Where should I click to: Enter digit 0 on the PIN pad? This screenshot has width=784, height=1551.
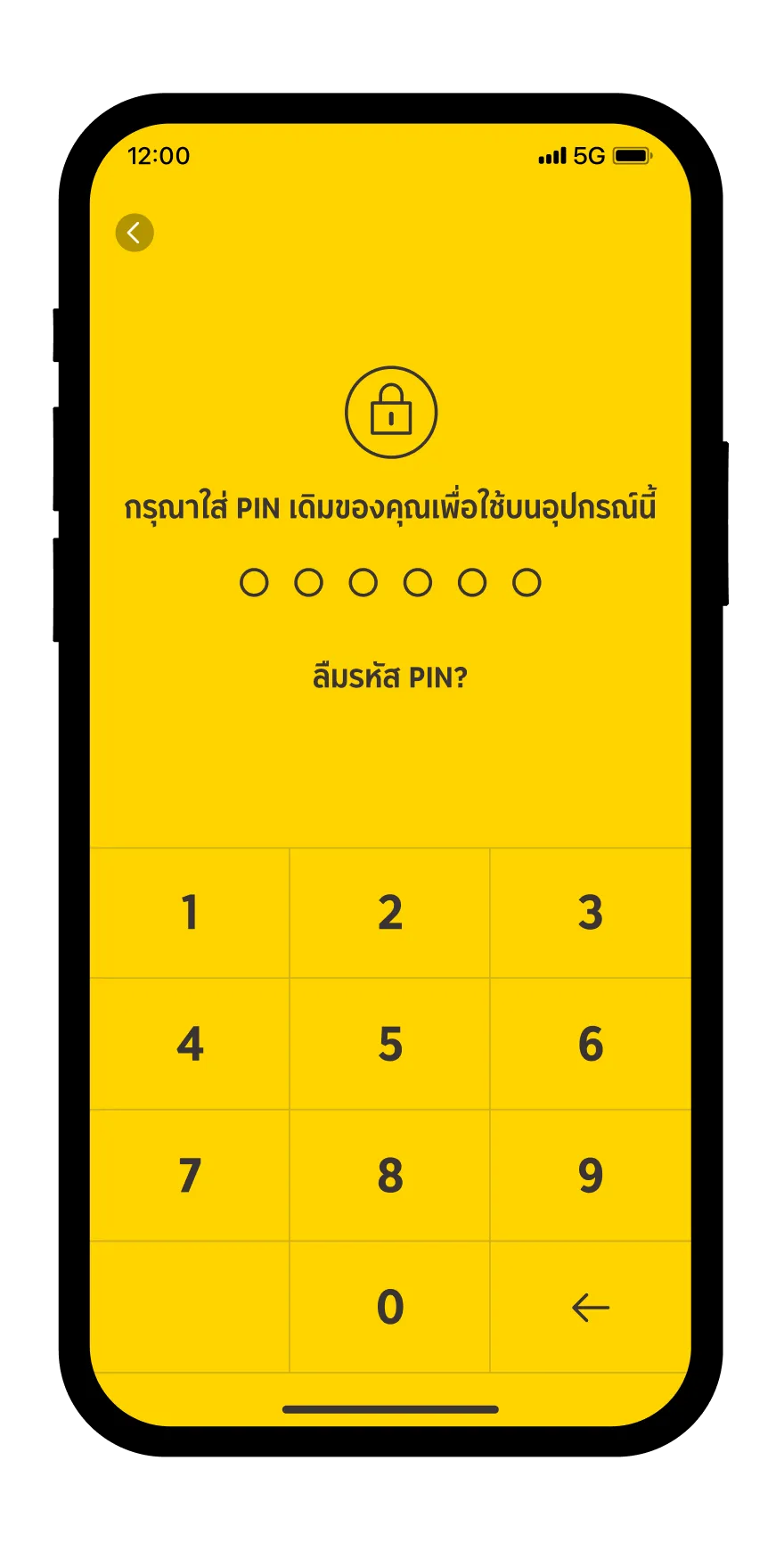(390, 1307)
